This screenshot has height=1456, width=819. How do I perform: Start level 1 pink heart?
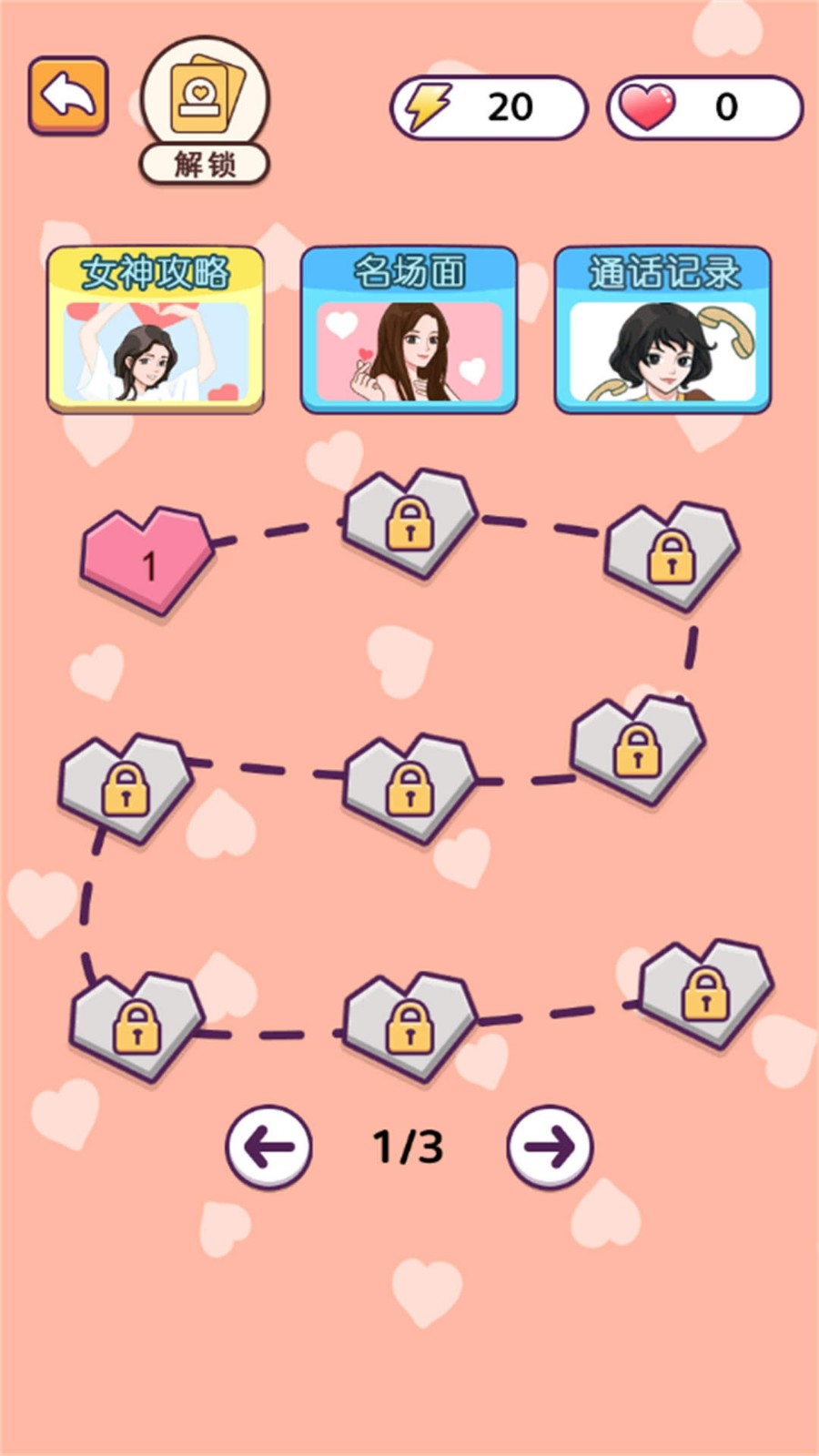tap(148, 560)
